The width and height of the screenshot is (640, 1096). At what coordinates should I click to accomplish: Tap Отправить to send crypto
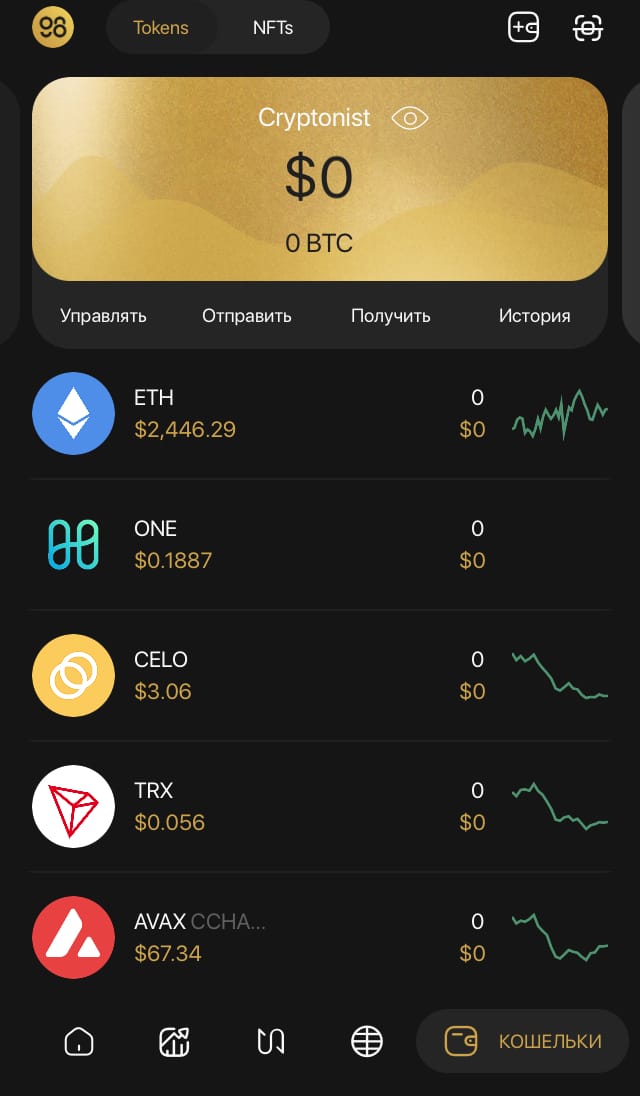point(247,316)
